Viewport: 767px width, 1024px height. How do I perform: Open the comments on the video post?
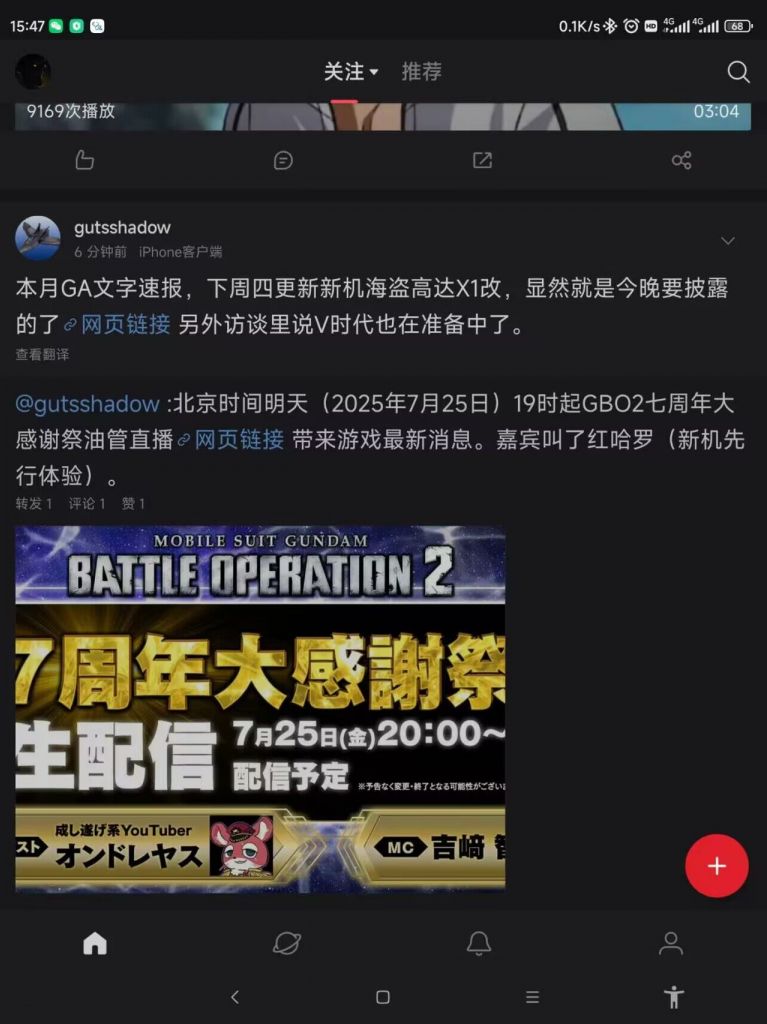click(283, 160)
